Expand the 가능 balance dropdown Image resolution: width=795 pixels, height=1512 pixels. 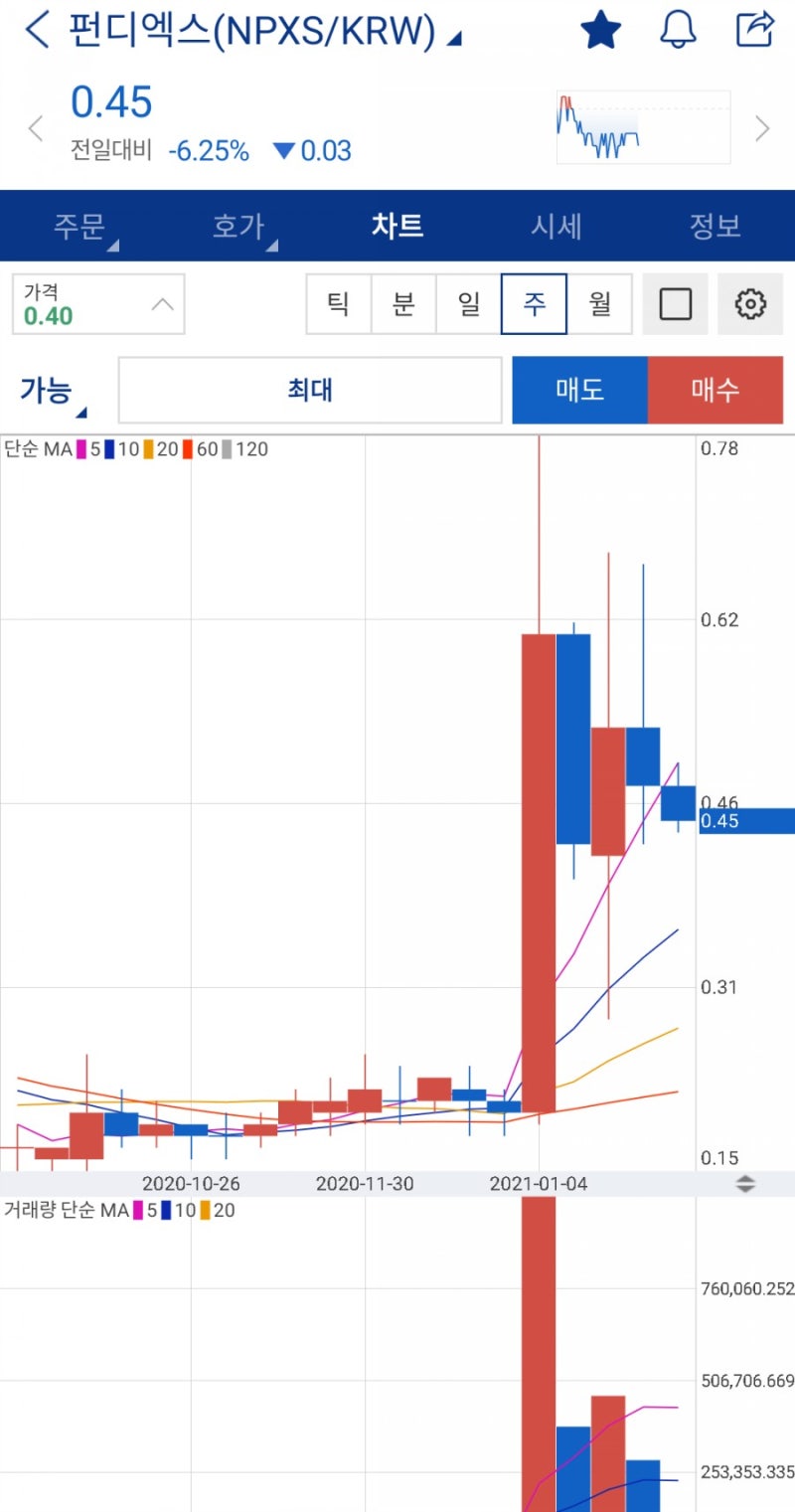(47, 390)
